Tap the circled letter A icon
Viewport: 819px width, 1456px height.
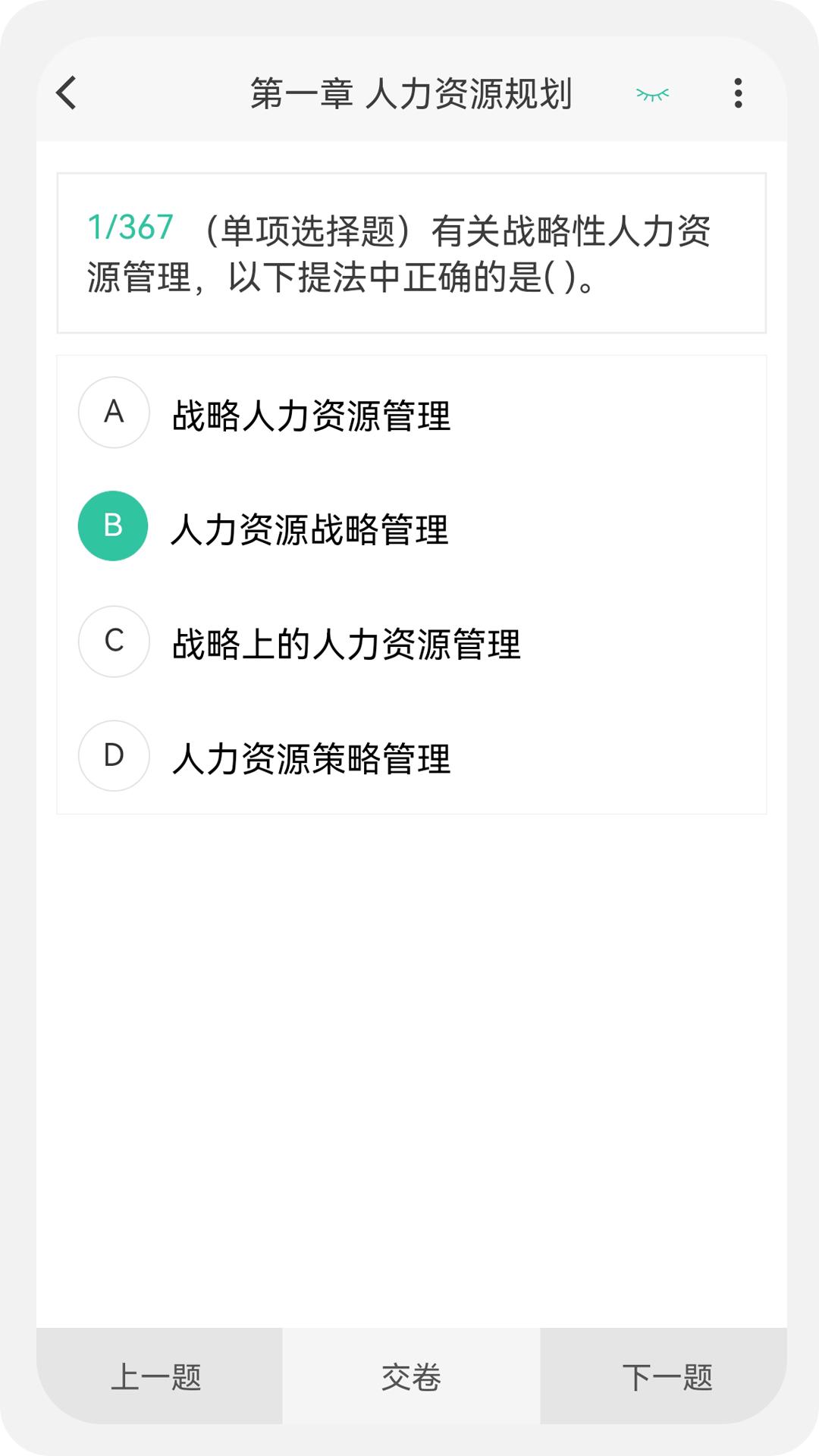114,413
